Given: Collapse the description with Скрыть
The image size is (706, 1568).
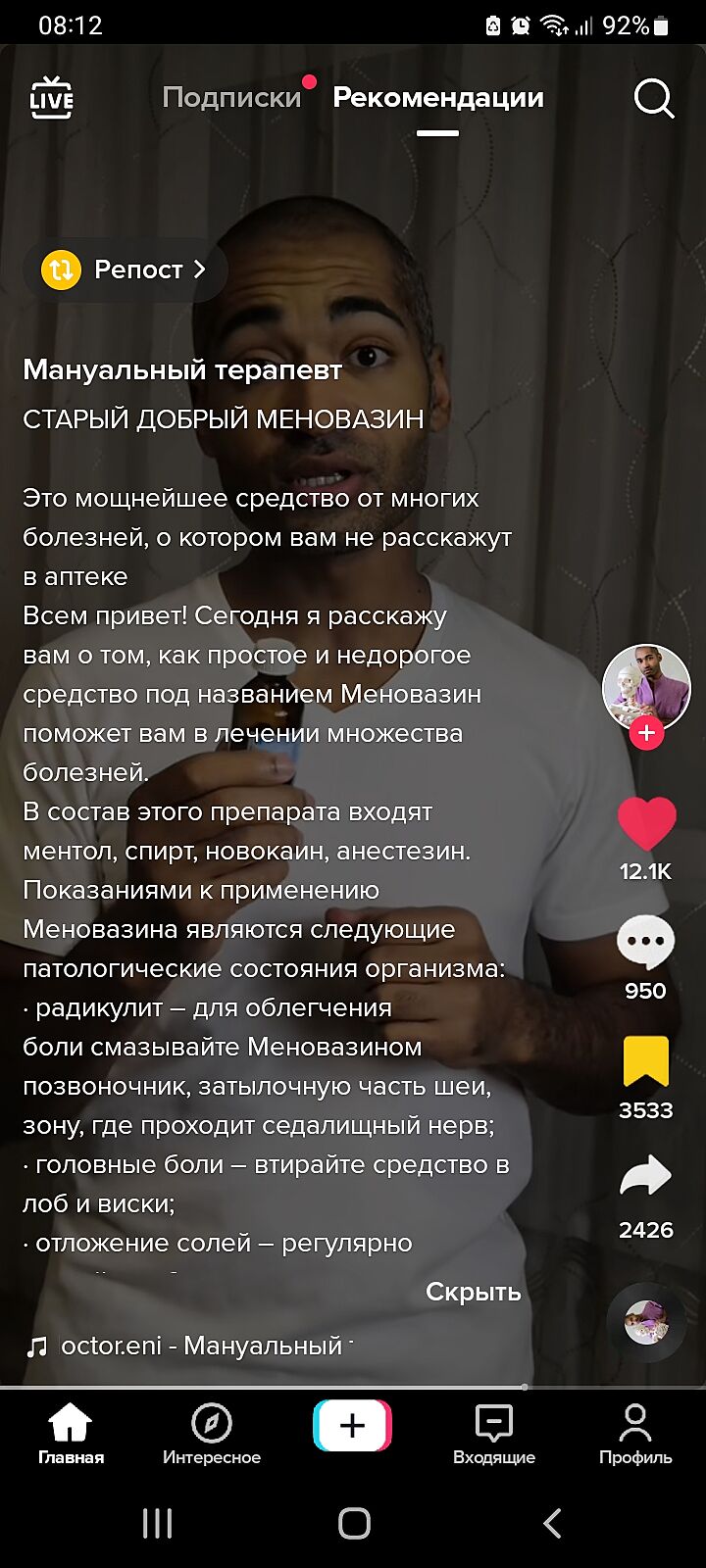Looking at the screenshot, I should point(473,1292).
